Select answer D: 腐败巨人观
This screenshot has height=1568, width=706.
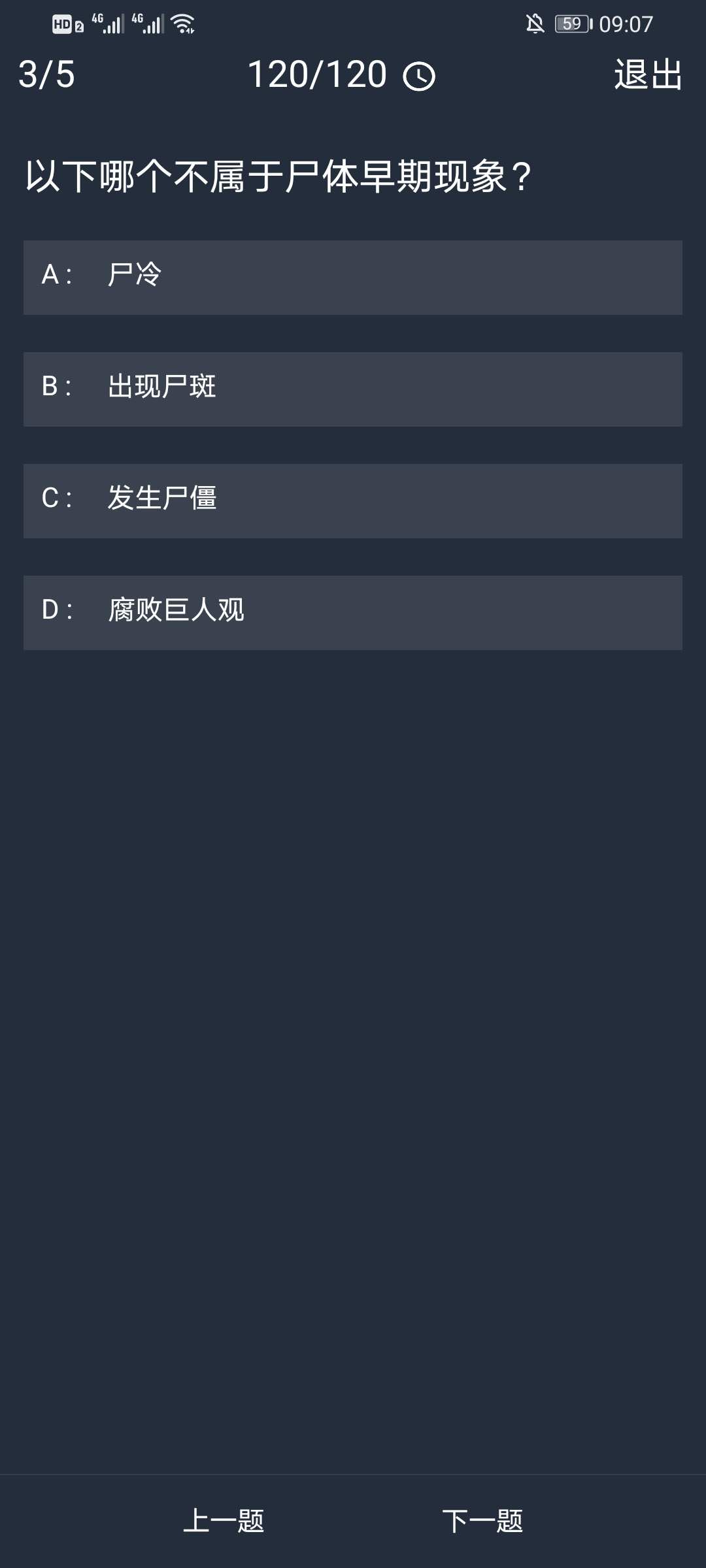(x=353, y=613)
